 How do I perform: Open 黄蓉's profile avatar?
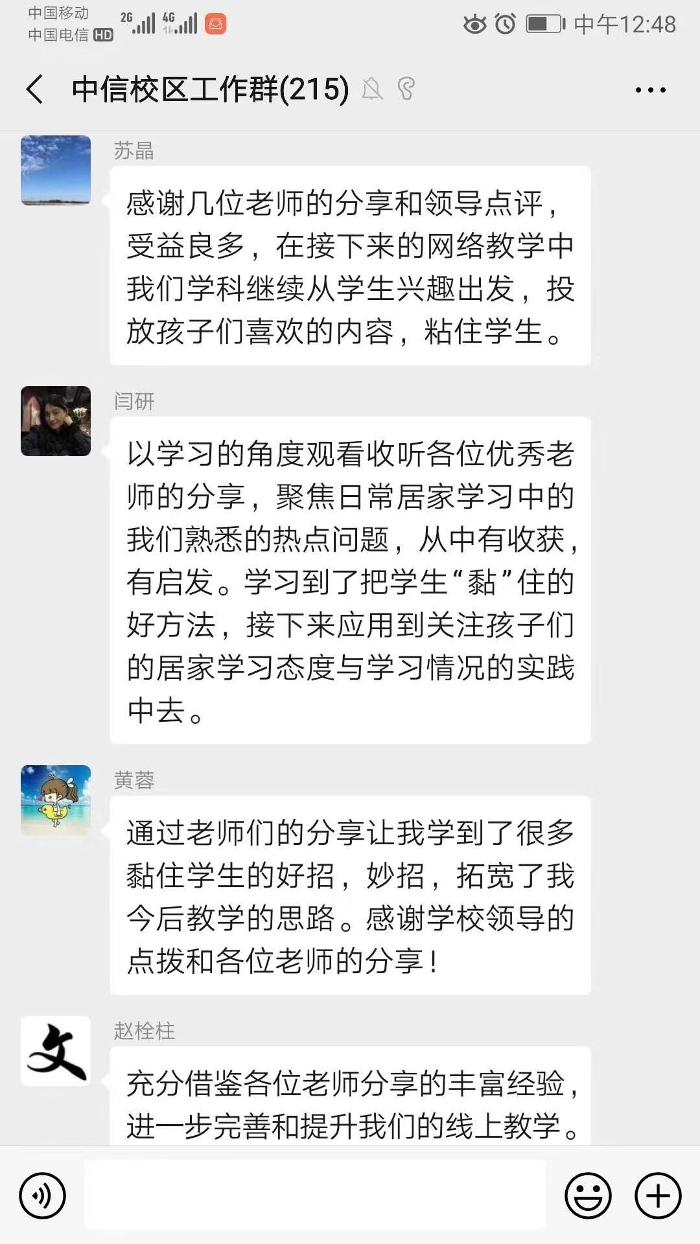click(x=56, y=800)
